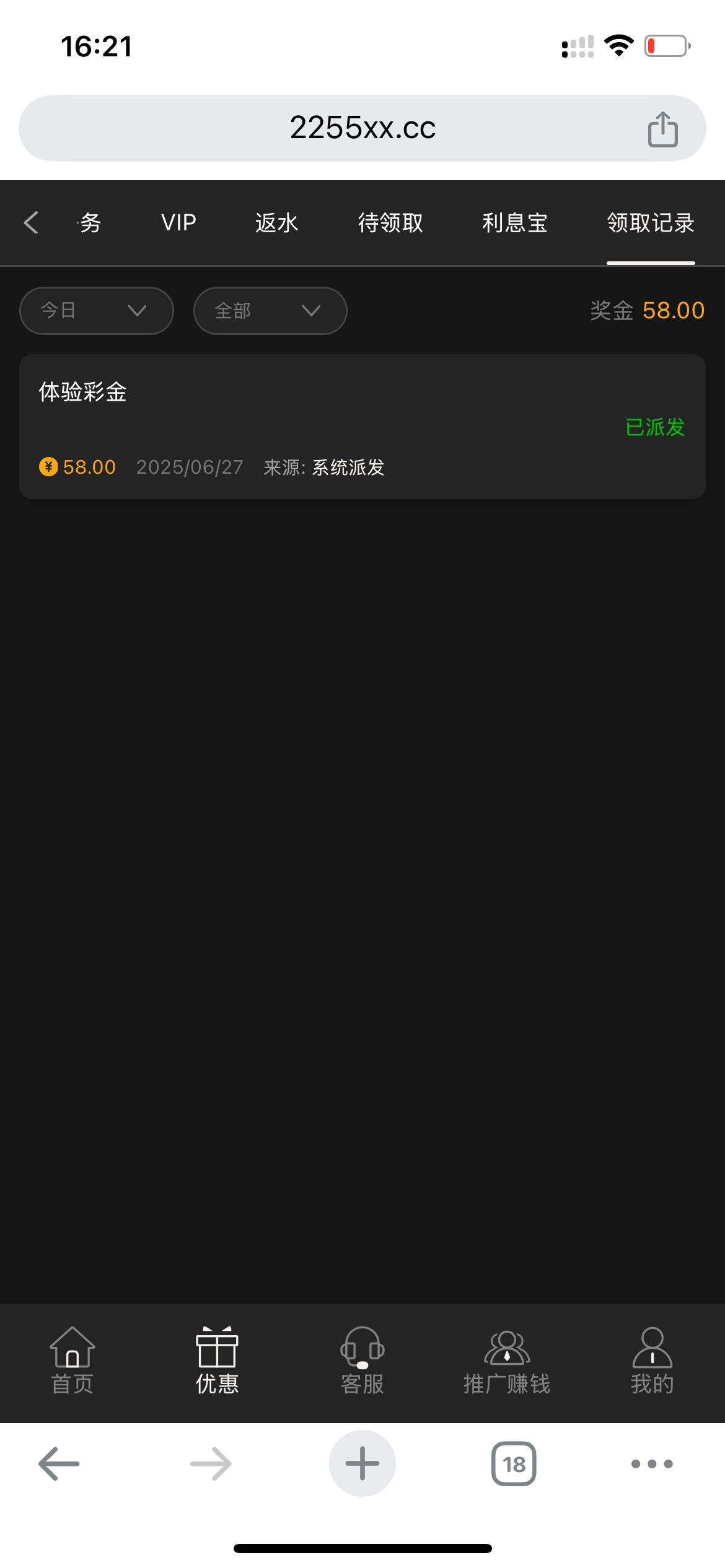Tap the 领取记录 tab
725x1568 pixels.
point(651,223)
